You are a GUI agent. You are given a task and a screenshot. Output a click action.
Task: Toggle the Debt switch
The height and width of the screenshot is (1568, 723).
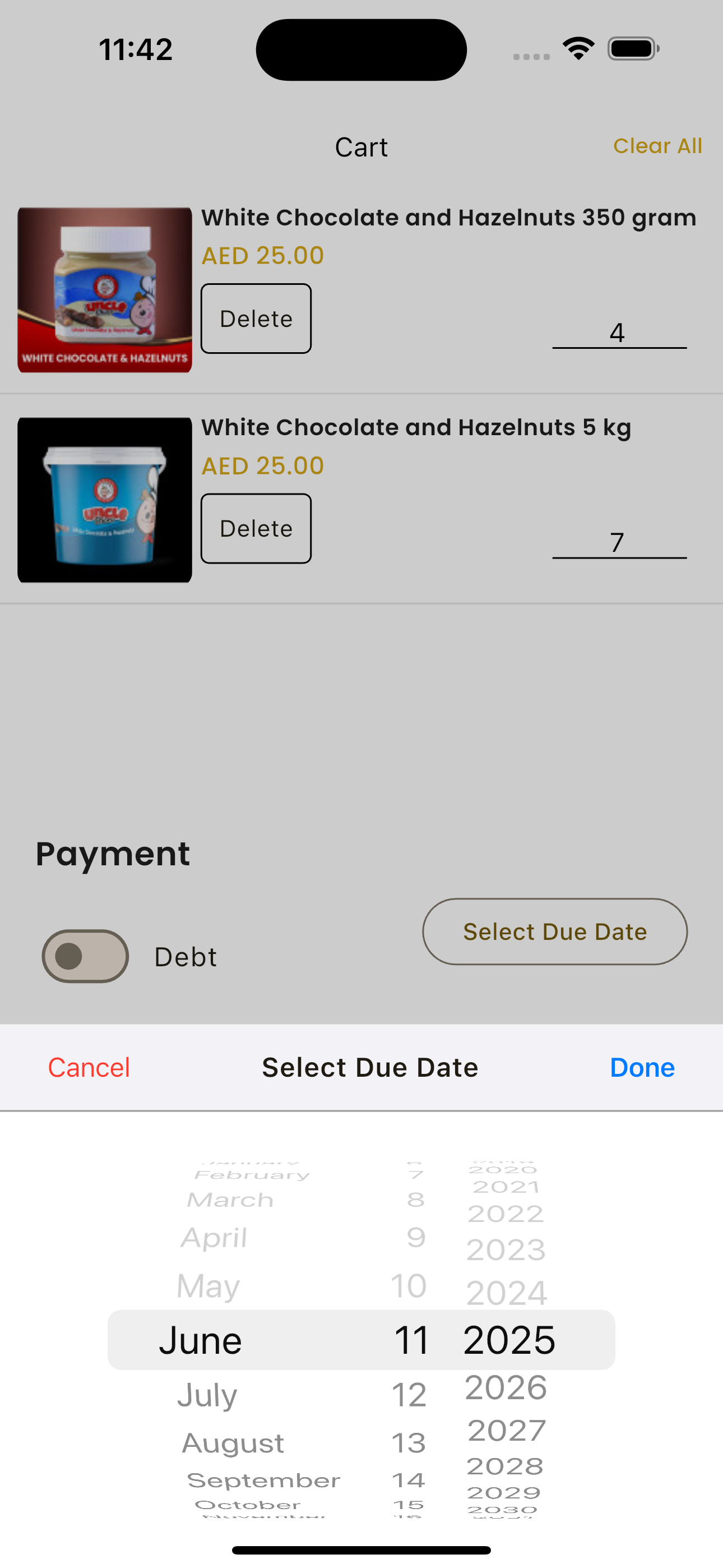85,956
